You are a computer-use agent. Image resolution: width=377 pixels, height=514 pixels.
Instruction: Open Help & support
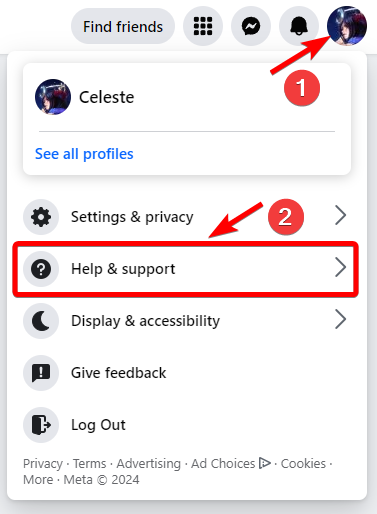186,269
